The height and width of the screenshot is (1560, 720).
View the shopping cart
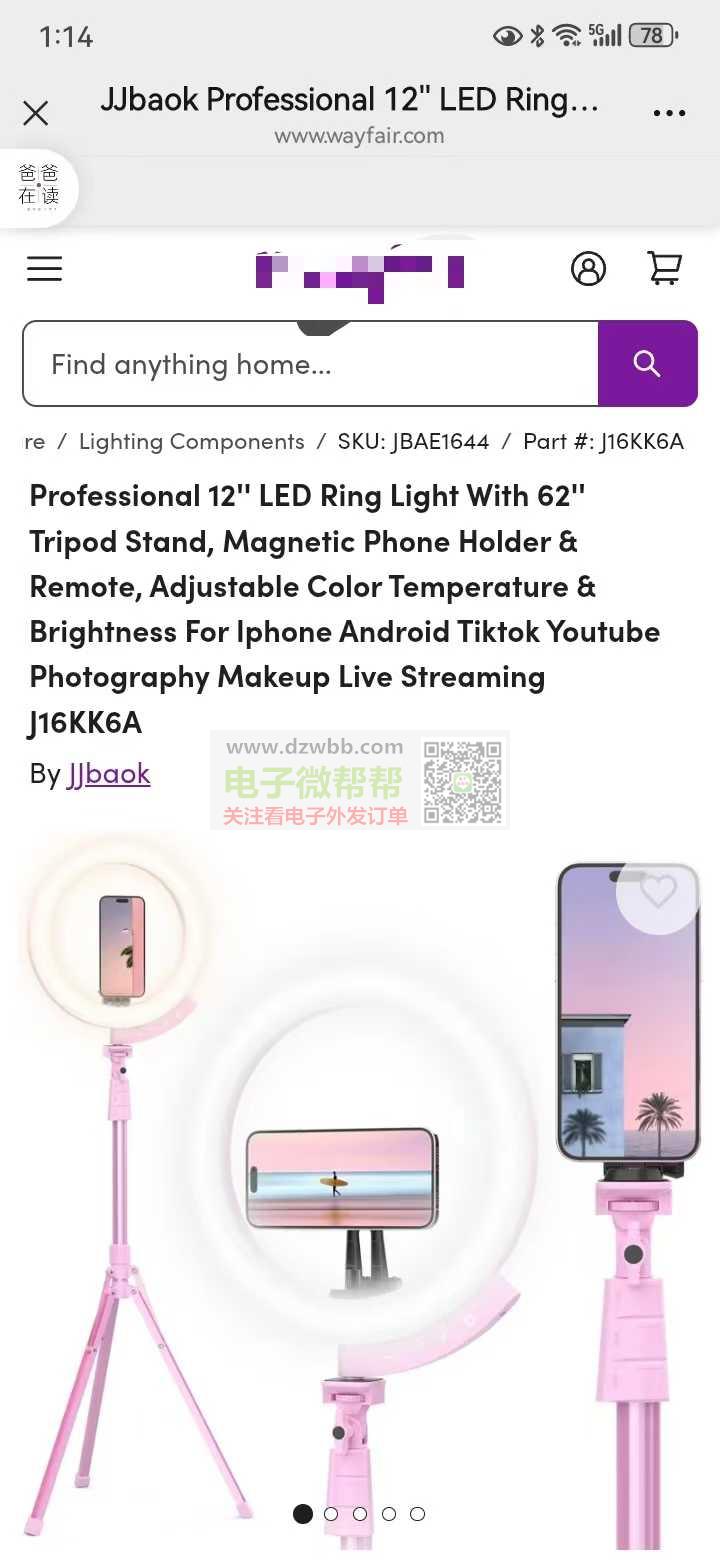665,268
